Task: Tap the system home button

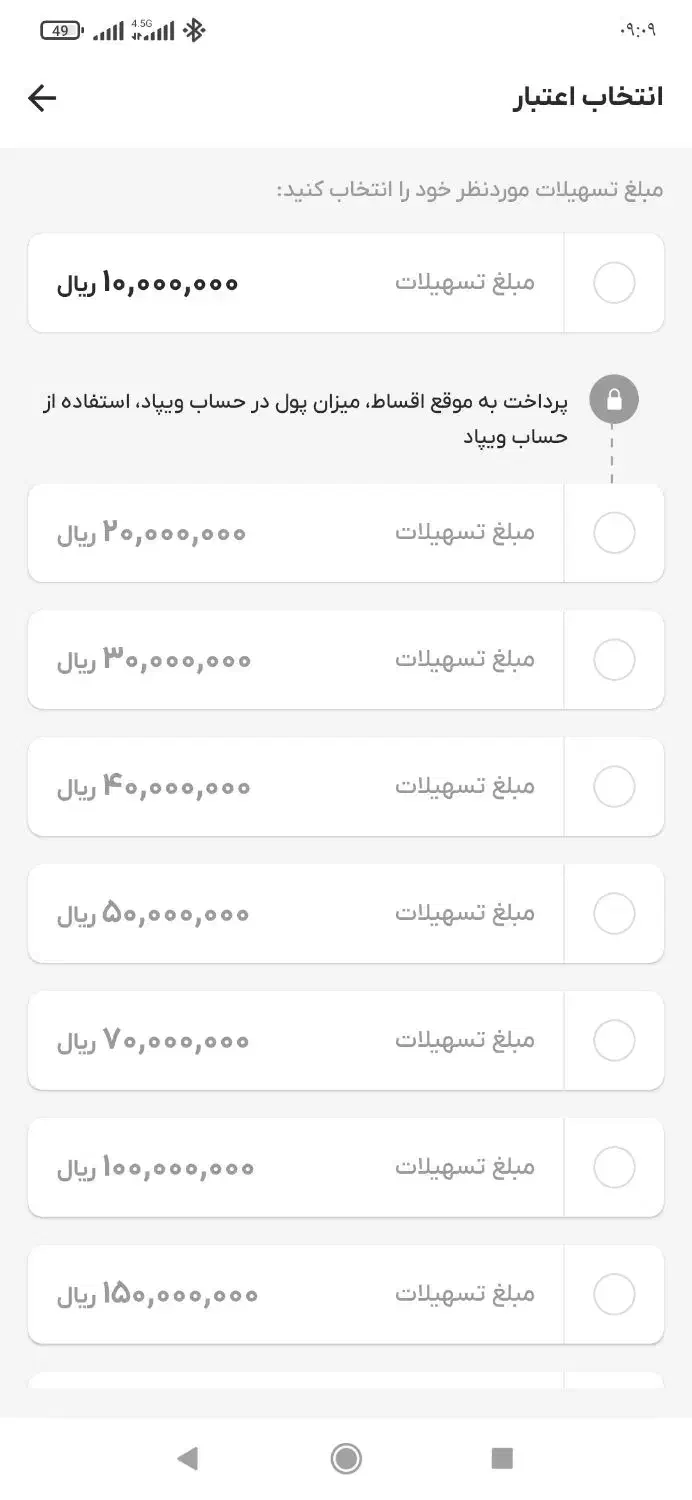Action: point(346,1458)
